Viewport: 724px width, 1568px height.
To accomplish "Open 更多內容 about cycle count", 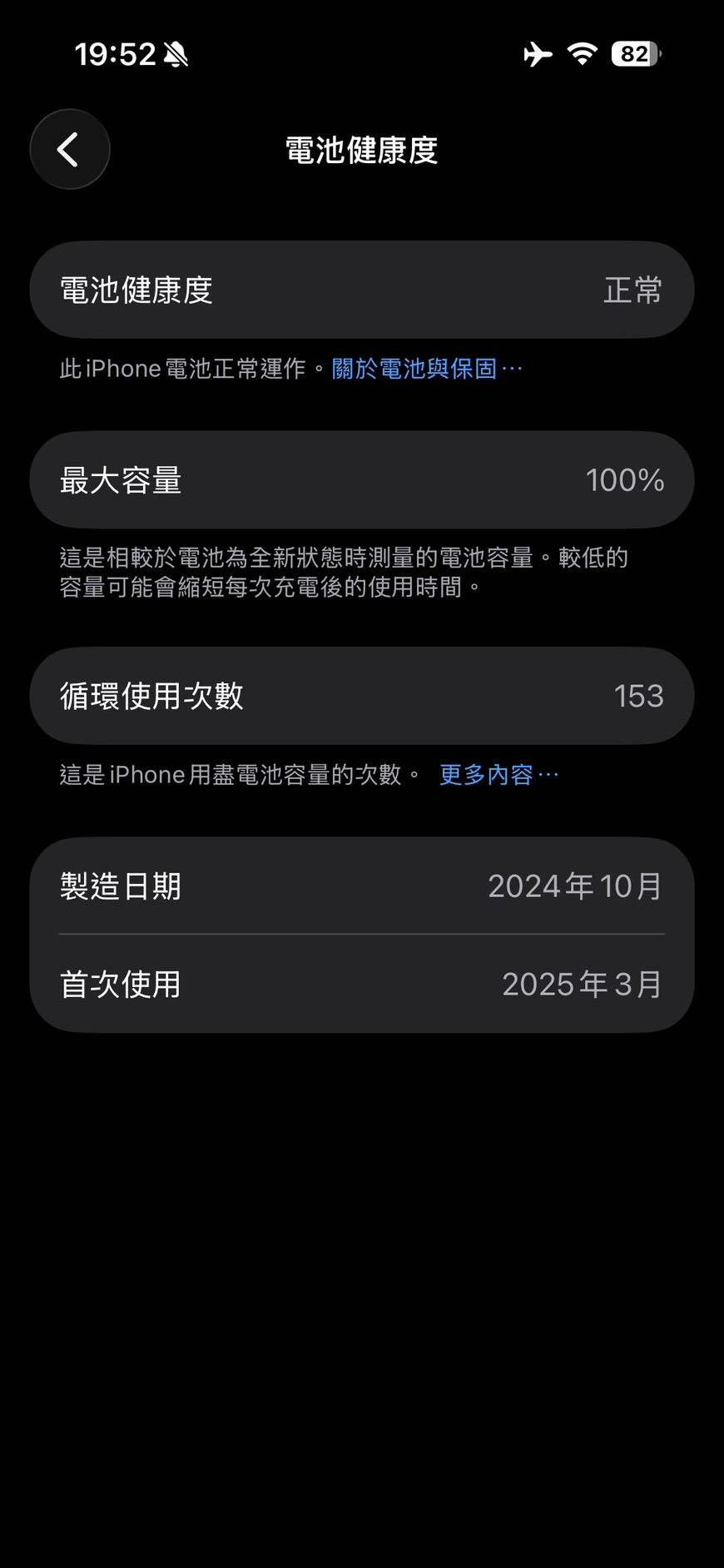I will (498, 775).
